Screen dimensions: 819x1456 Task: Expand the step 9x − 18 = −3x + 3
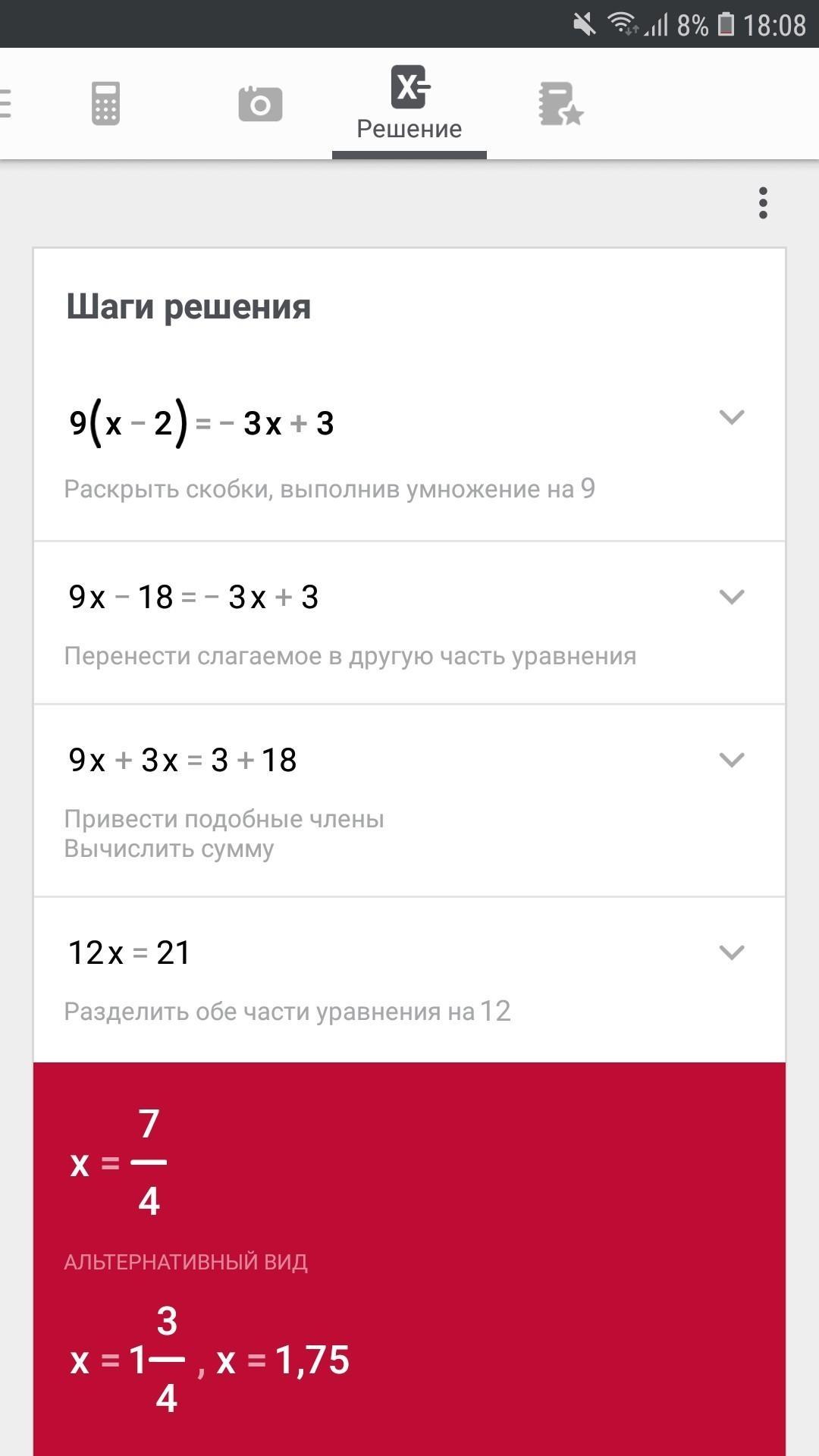tap(731, 597)
